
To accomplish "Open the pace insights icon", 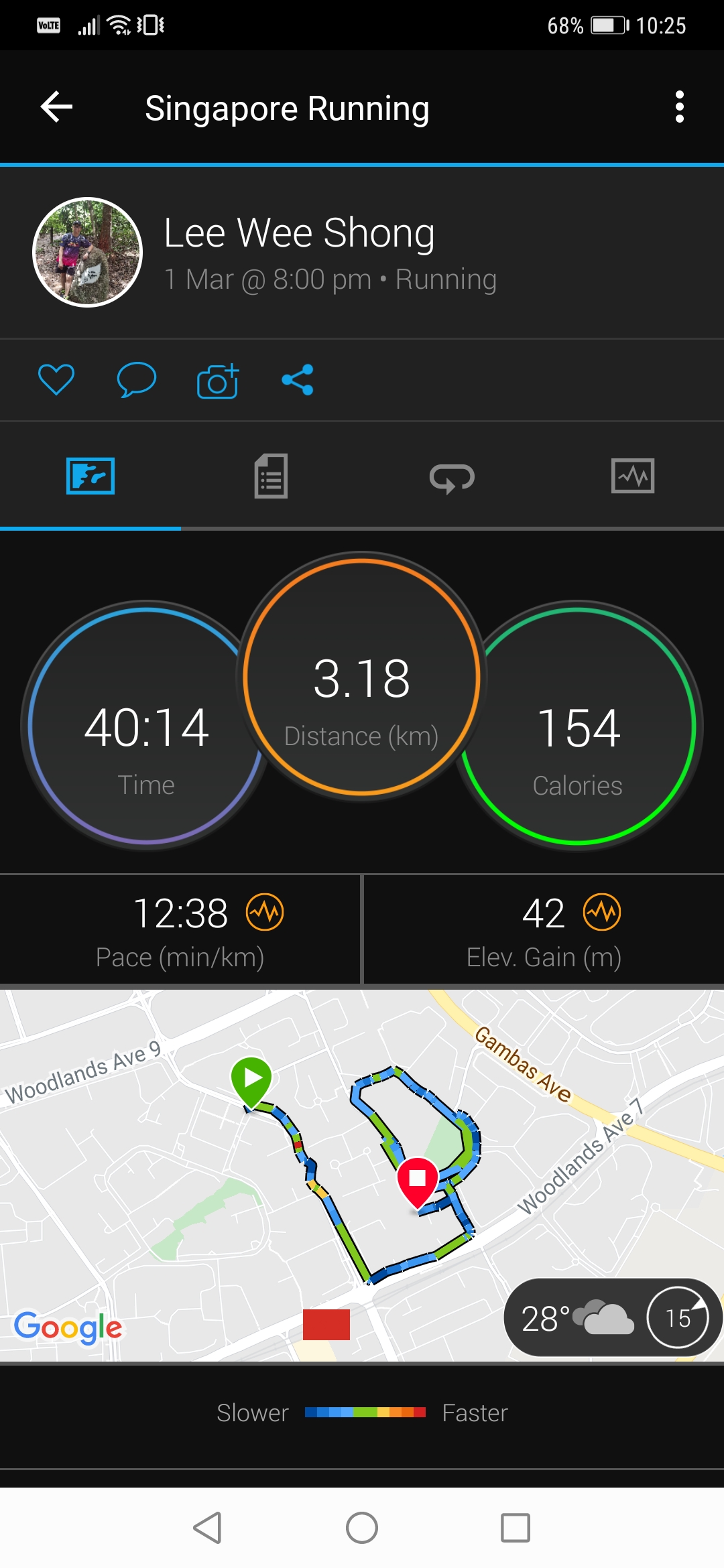I will pos(265,913).
